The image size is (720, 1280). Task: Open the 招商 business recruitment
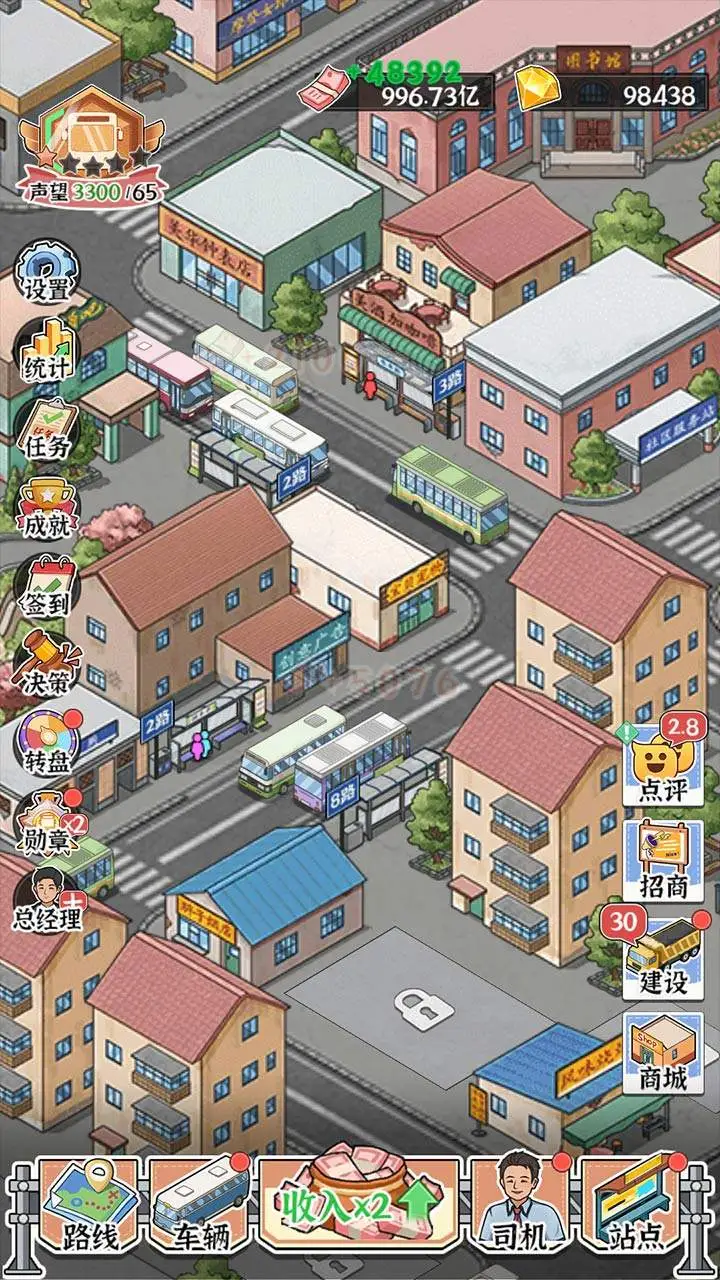pyautogui.click(x=662, y=860)
